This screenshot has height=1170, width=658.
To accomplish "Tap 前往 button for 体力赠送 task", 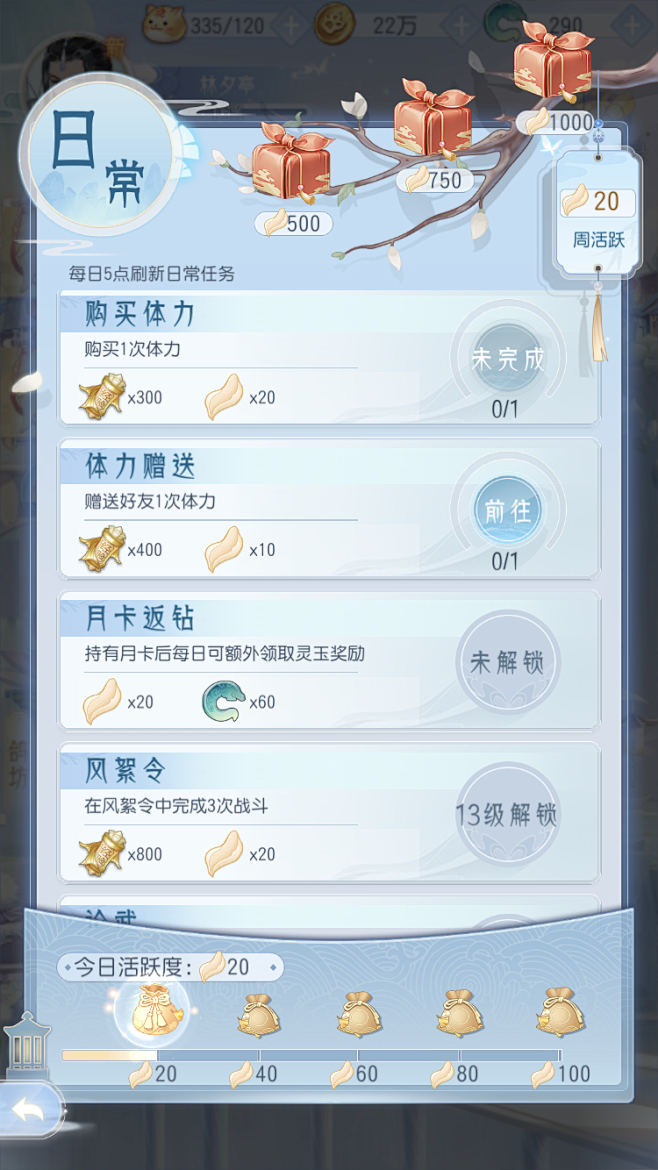I will click(507, 512).
